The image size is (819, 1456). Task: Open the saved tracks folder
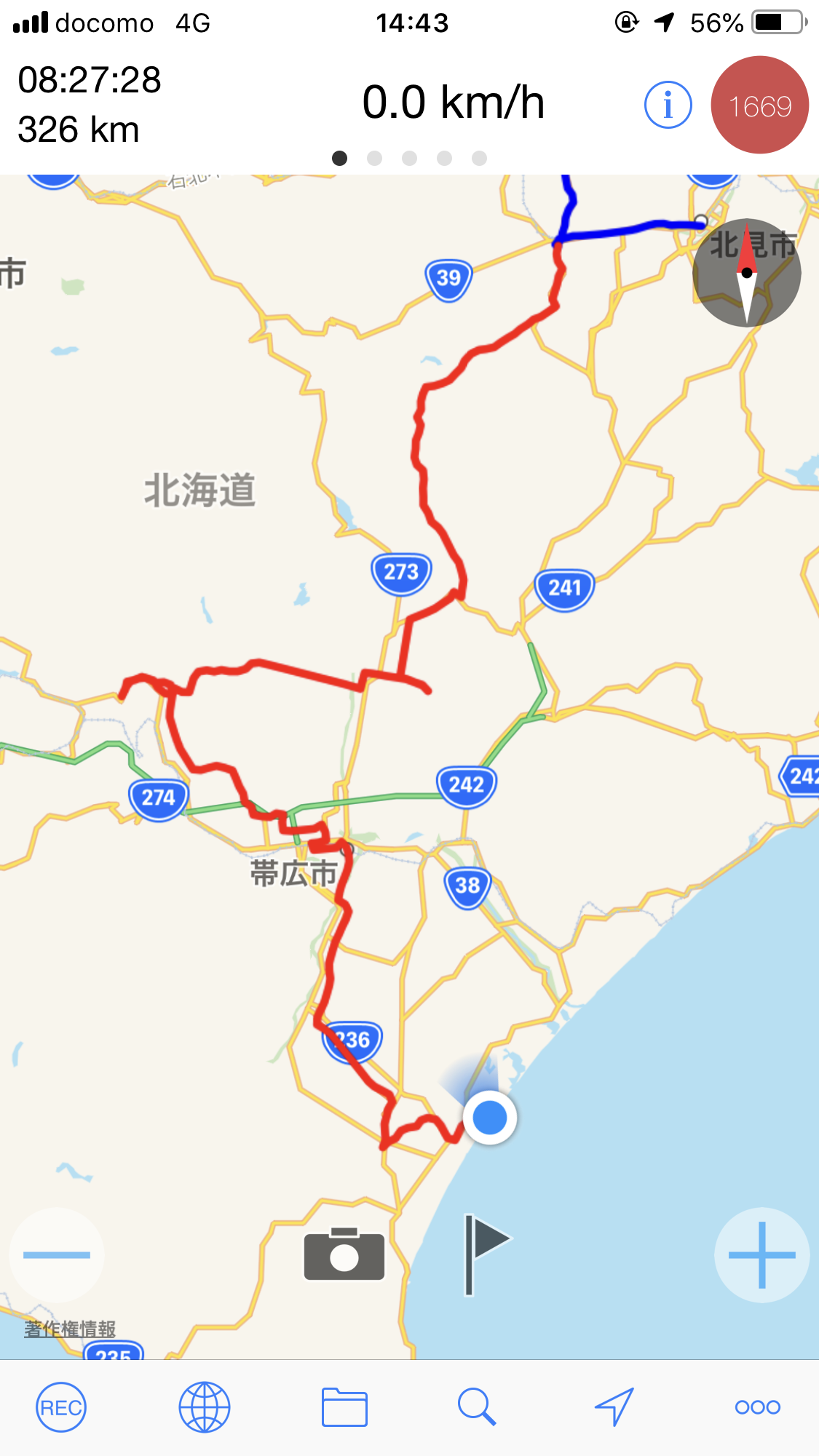coord(344,1407)
